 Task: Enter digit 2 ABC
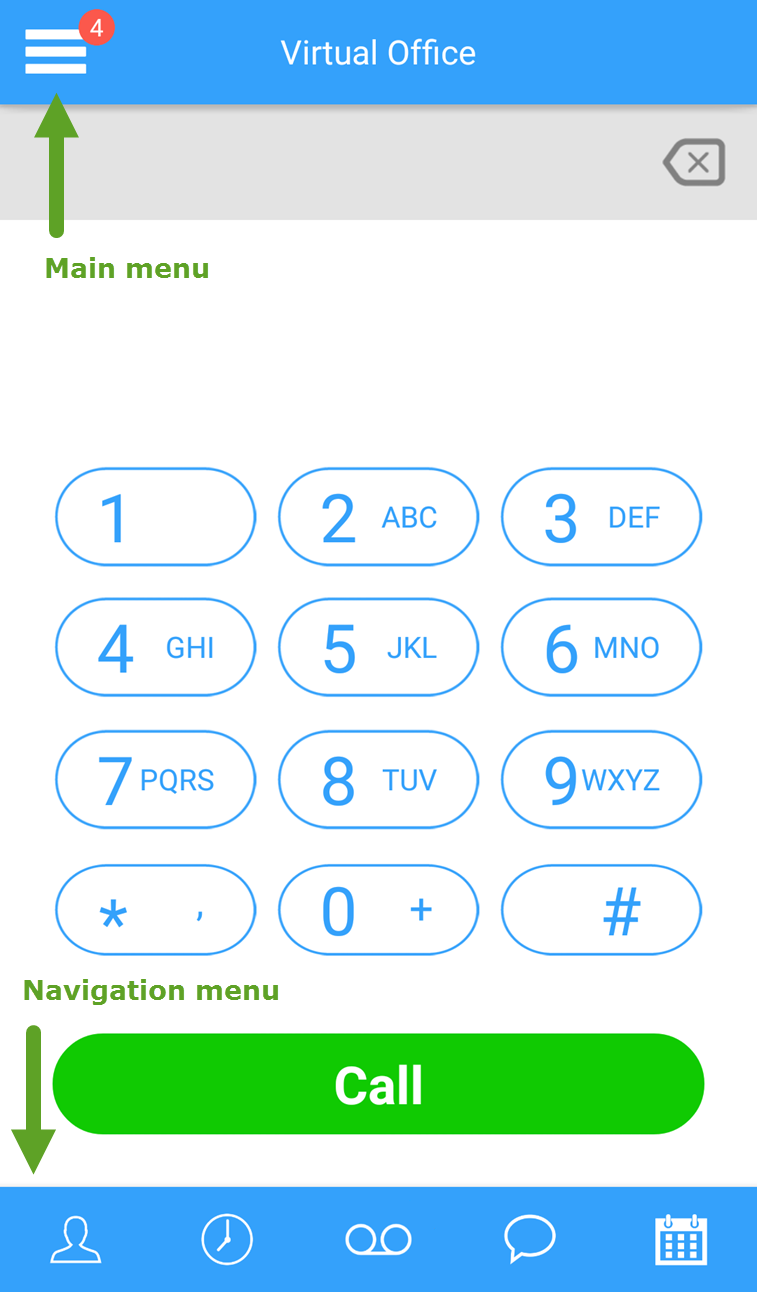pos(378,517)
